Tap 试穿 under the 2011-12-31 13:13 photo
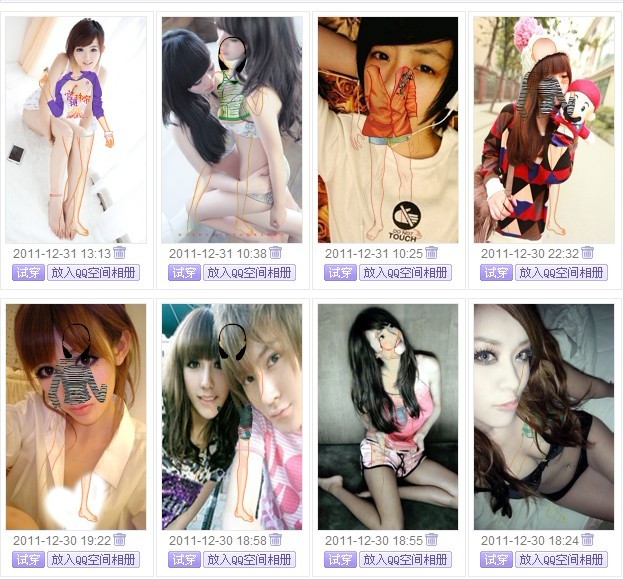Screen dimensions: 623x579 pyautogui.click(x=28, y=272)
